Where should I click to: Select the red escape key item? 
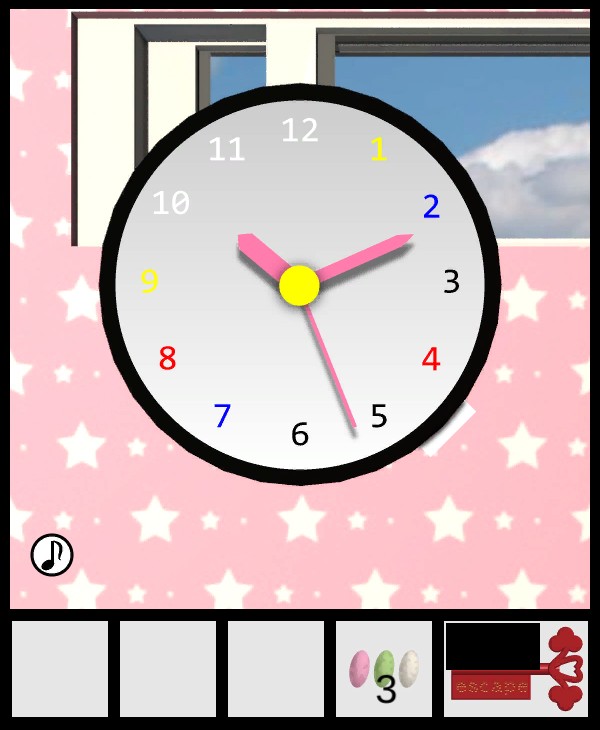pos(516,668)
